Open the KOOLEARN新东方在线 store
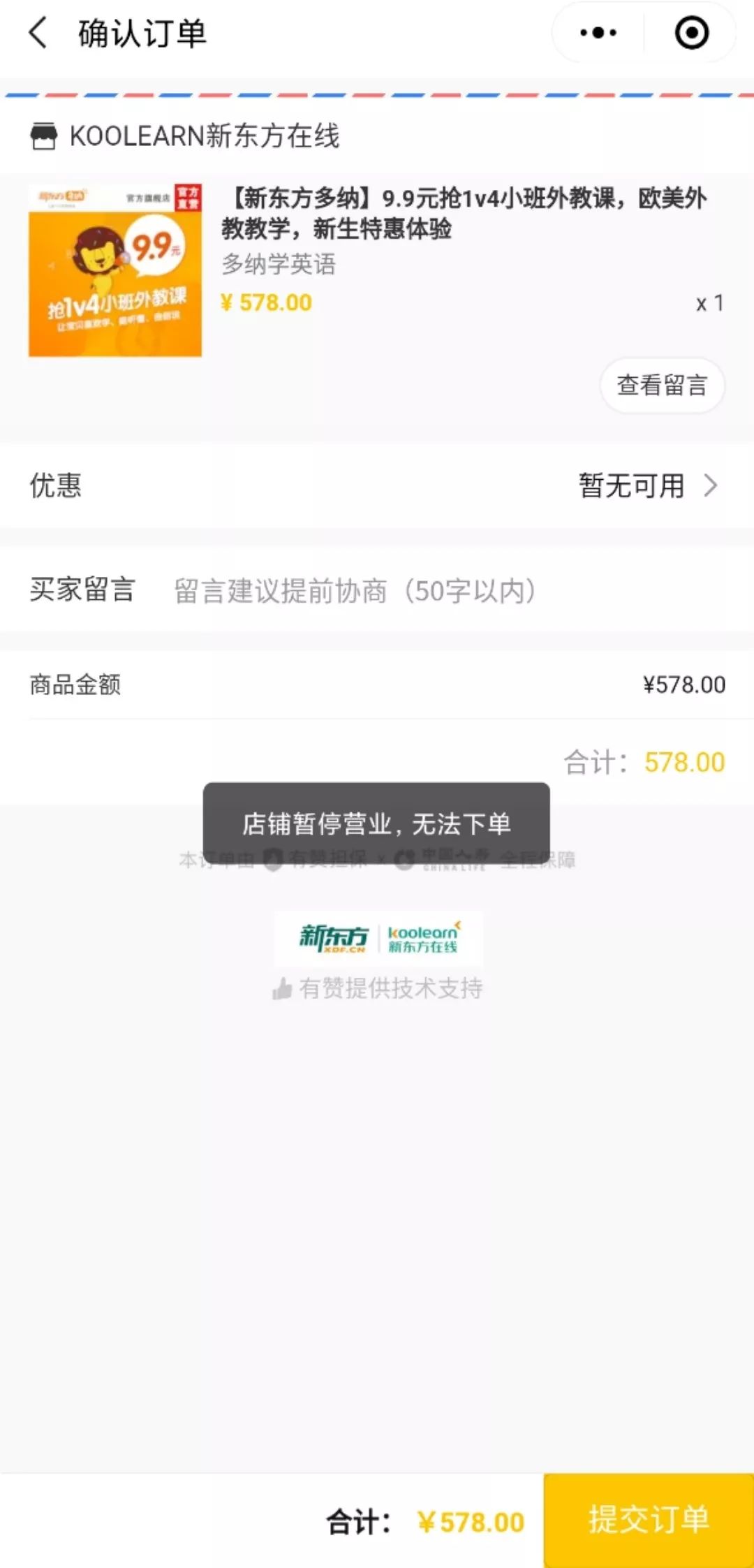 point(185,136)
